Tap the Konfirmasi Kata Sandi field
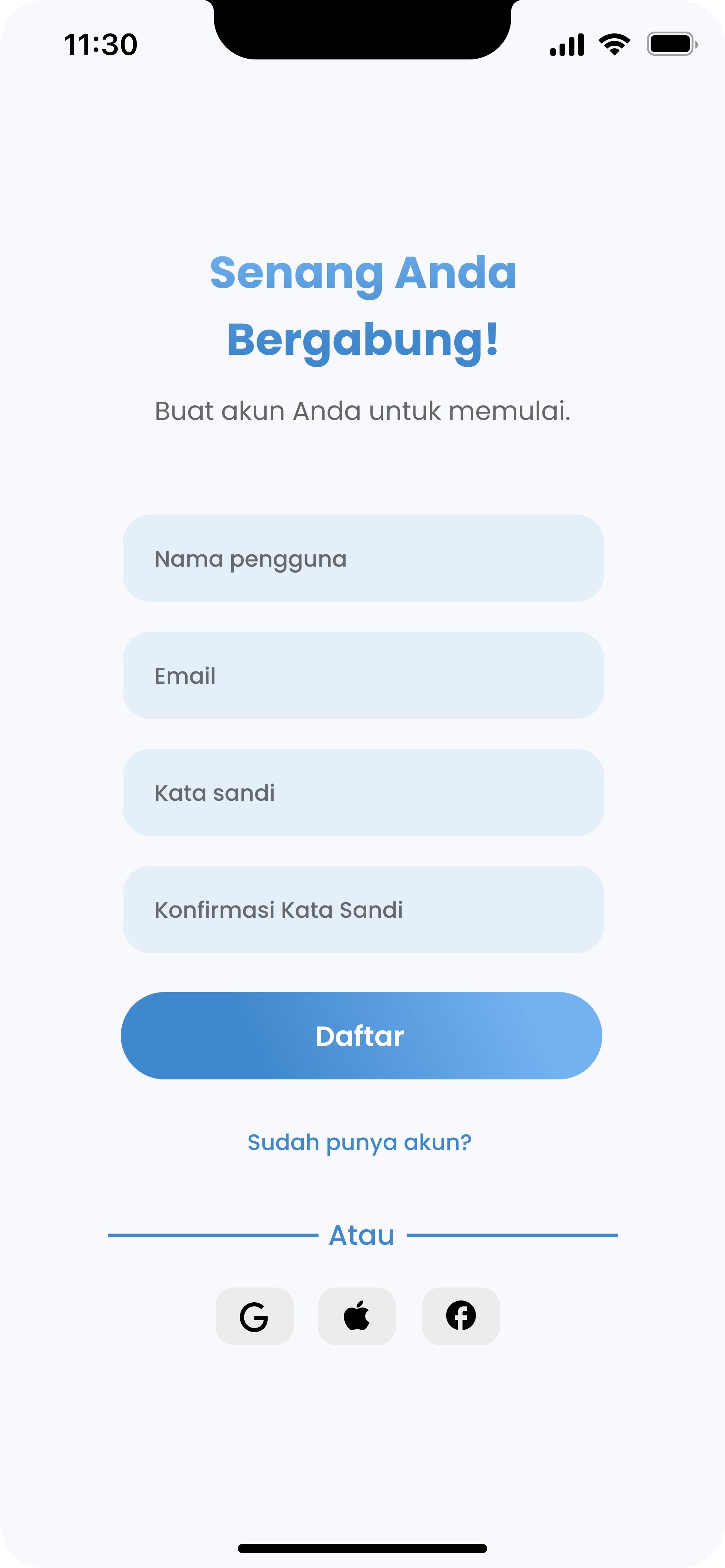Image resolution: width=725 pixels, height=1568 pixels. pos(362,909)
